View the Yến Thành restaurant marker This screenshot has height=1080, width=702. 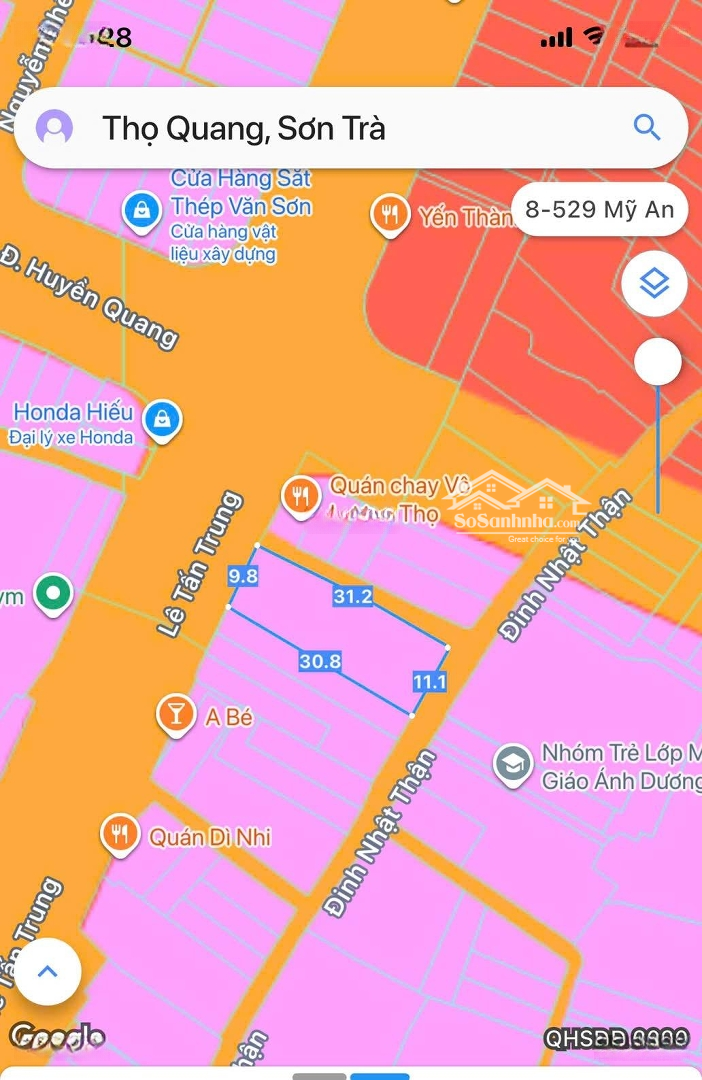click(390, 215)
